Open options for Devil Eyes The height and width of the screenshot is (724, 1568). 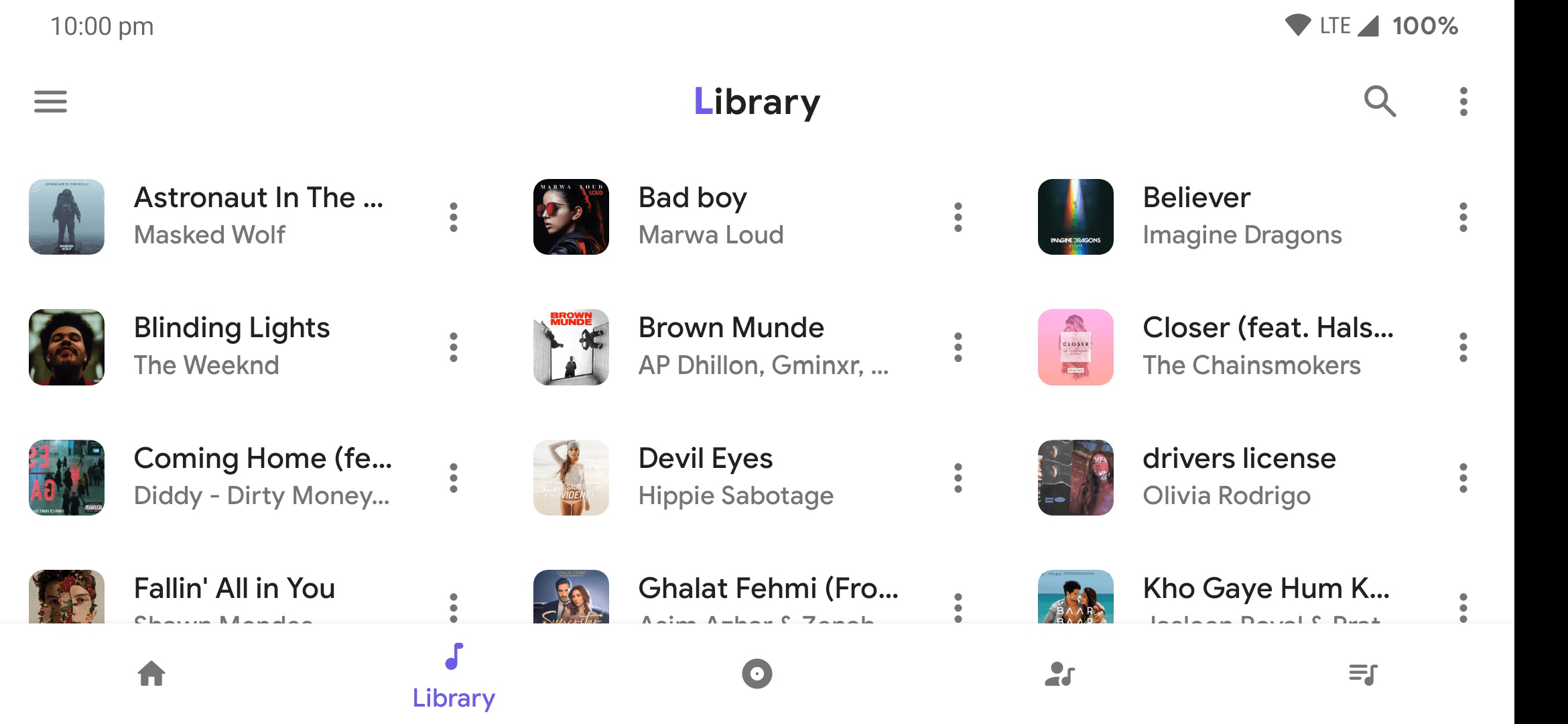click(958, 478)
